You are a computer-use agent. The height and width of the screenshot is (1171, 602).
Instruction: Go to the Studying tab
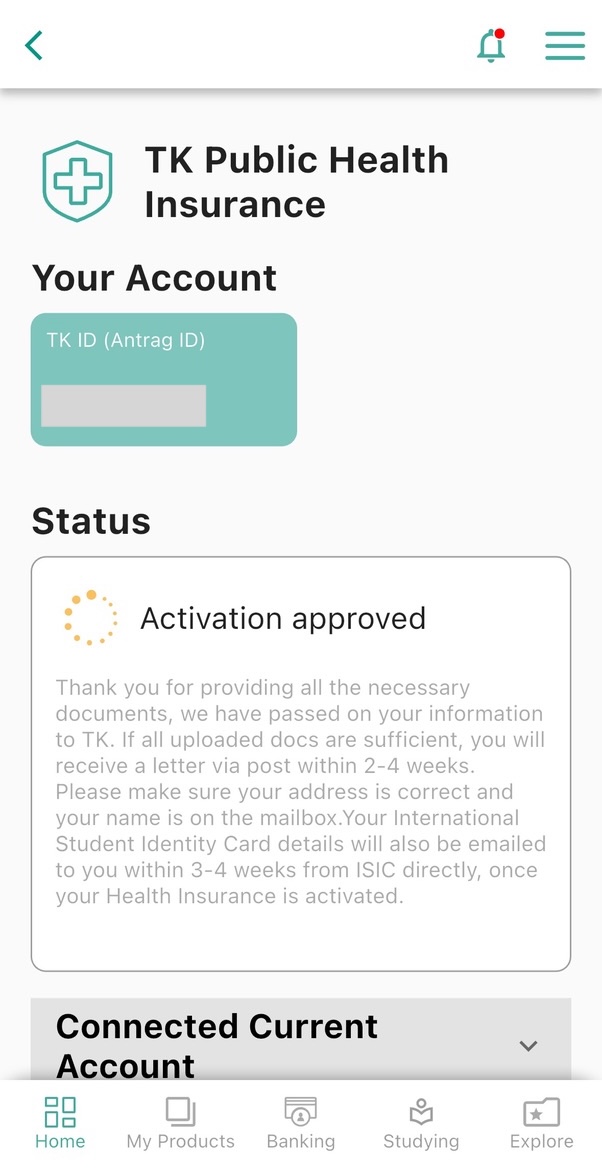pyautogui.click(x=421, y=1123)
